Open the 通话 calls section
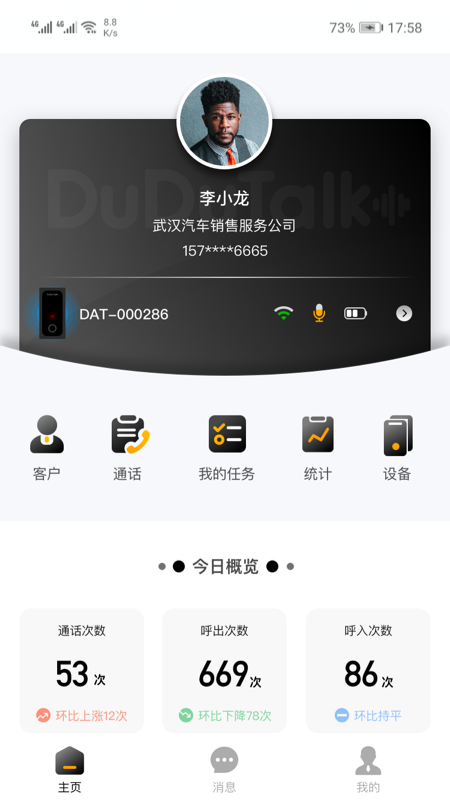450x800 pixels. pos(128,447)
